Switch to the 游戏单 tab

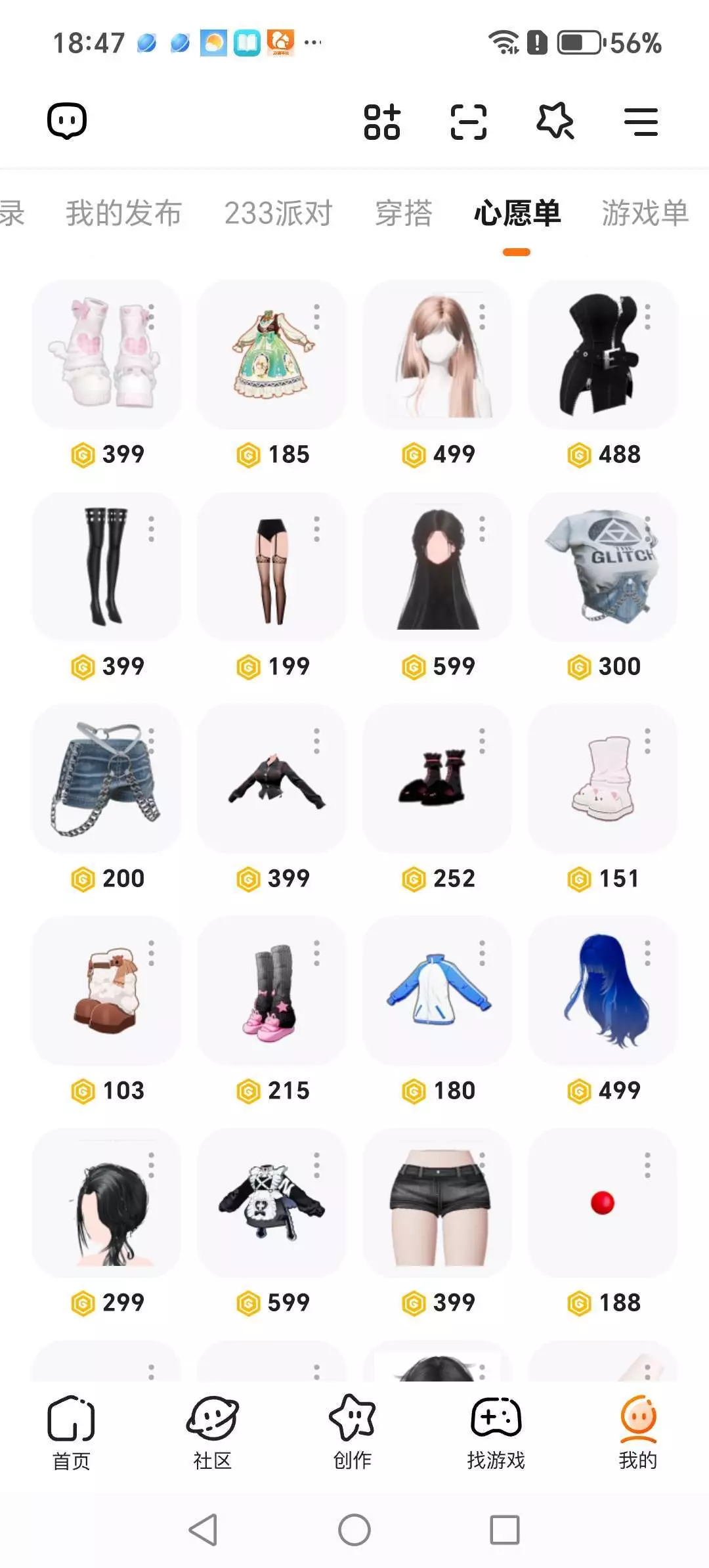(645, 213)
